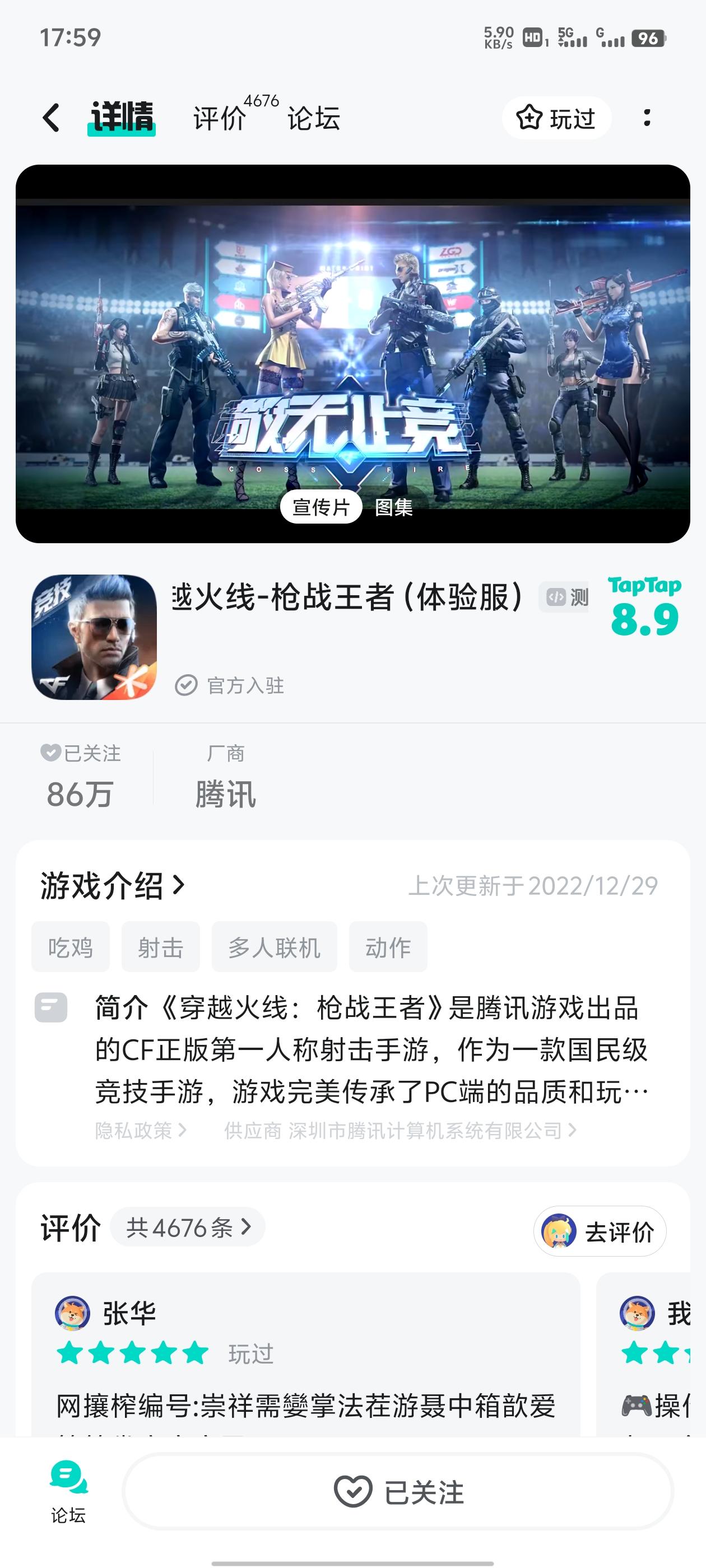Switch to the 评价 tab
This screenshot has width=706, height=1568.
(x=219, y=119)
